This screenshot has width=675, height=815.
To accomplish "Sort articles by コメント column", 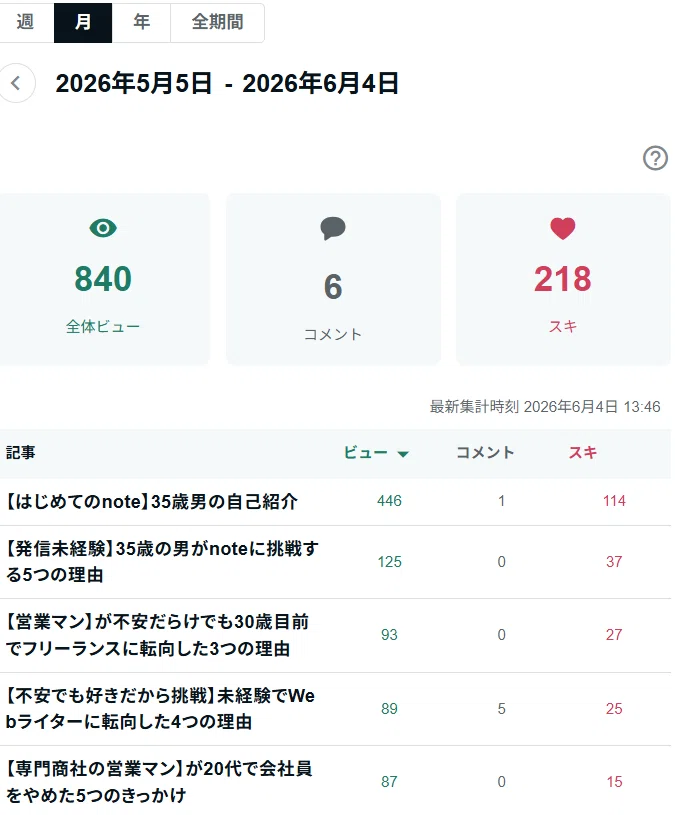I will (485, 453).
